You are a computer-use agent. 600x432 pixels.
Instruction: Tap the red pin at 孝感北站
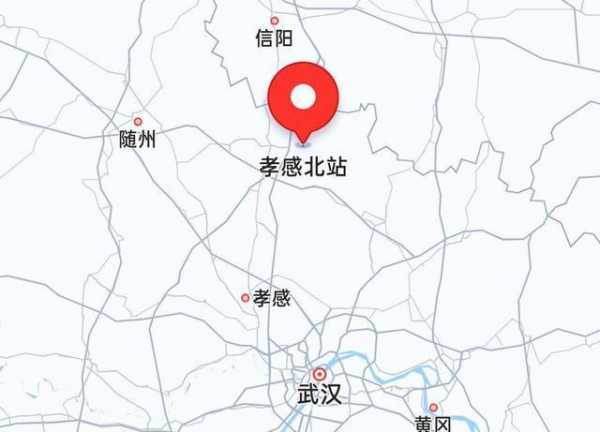[304, 100]
